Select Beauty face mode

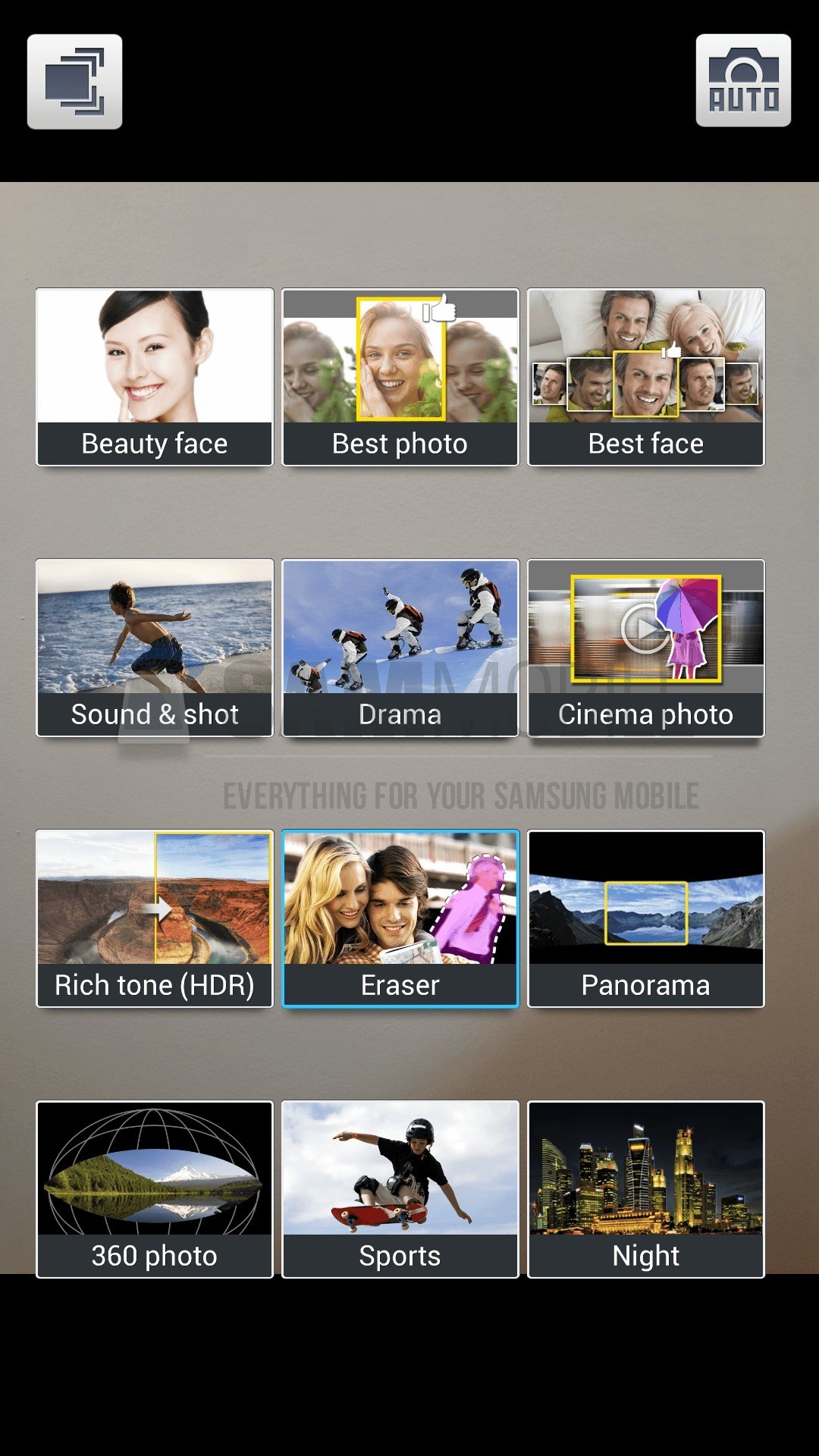click(155, 377)
